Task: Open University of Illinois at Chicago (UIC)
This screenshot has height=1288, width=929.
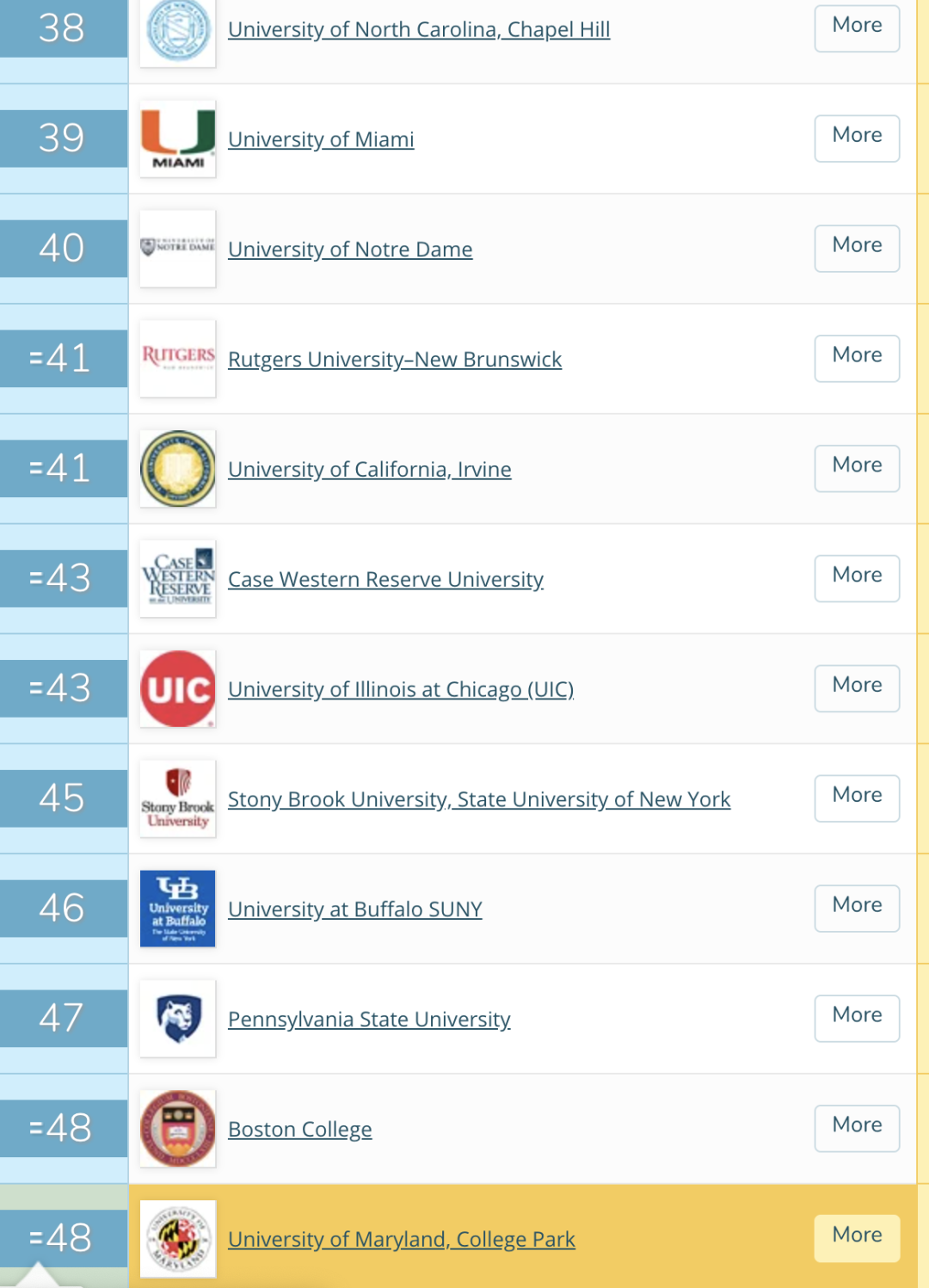Action: tap(400, 690)
